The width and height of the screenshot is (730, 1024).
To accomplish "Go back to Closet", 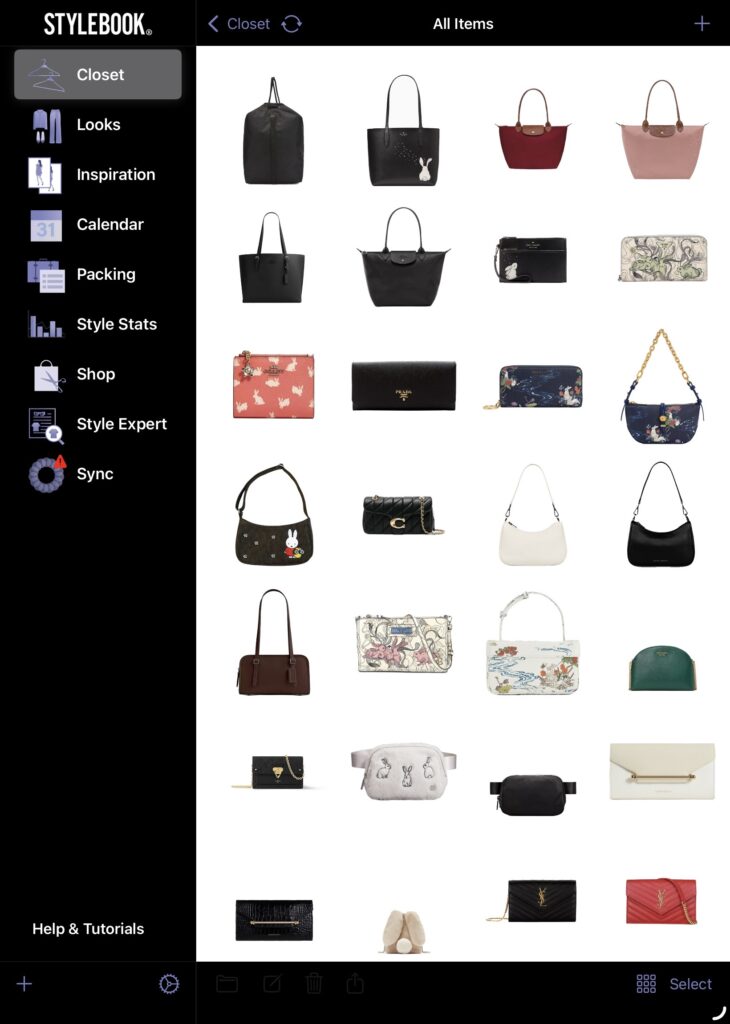I will tap(239, 24).
